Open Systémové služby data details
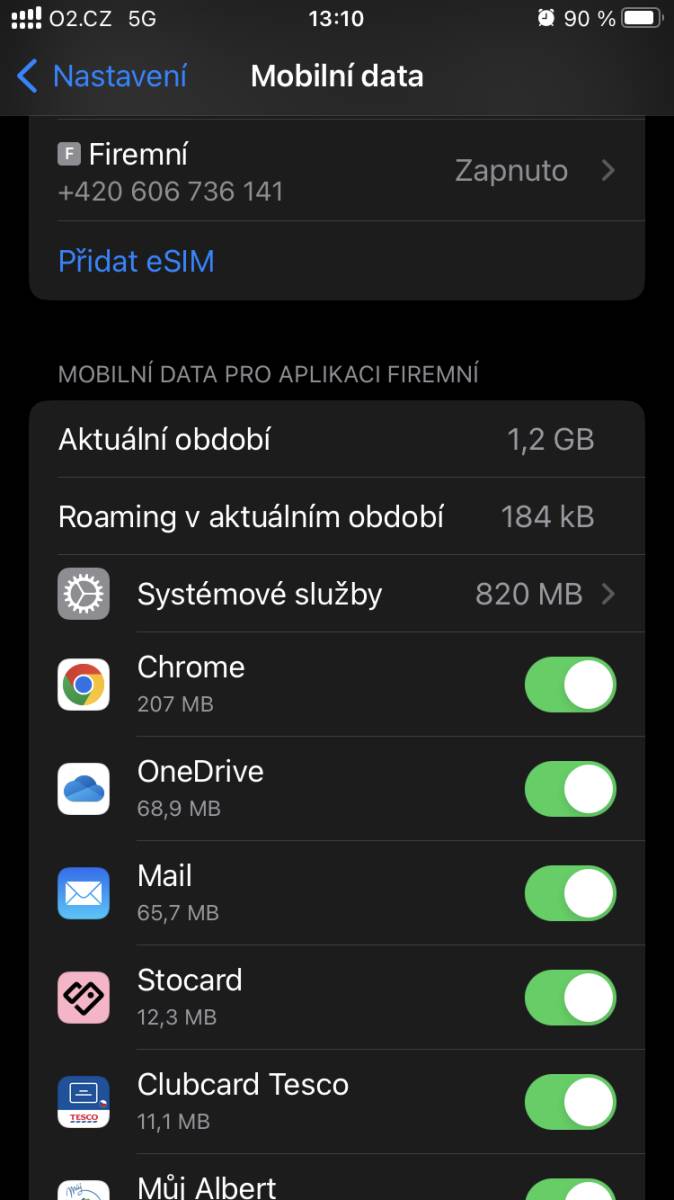The image size is (674, 1200). pos(337,594)
